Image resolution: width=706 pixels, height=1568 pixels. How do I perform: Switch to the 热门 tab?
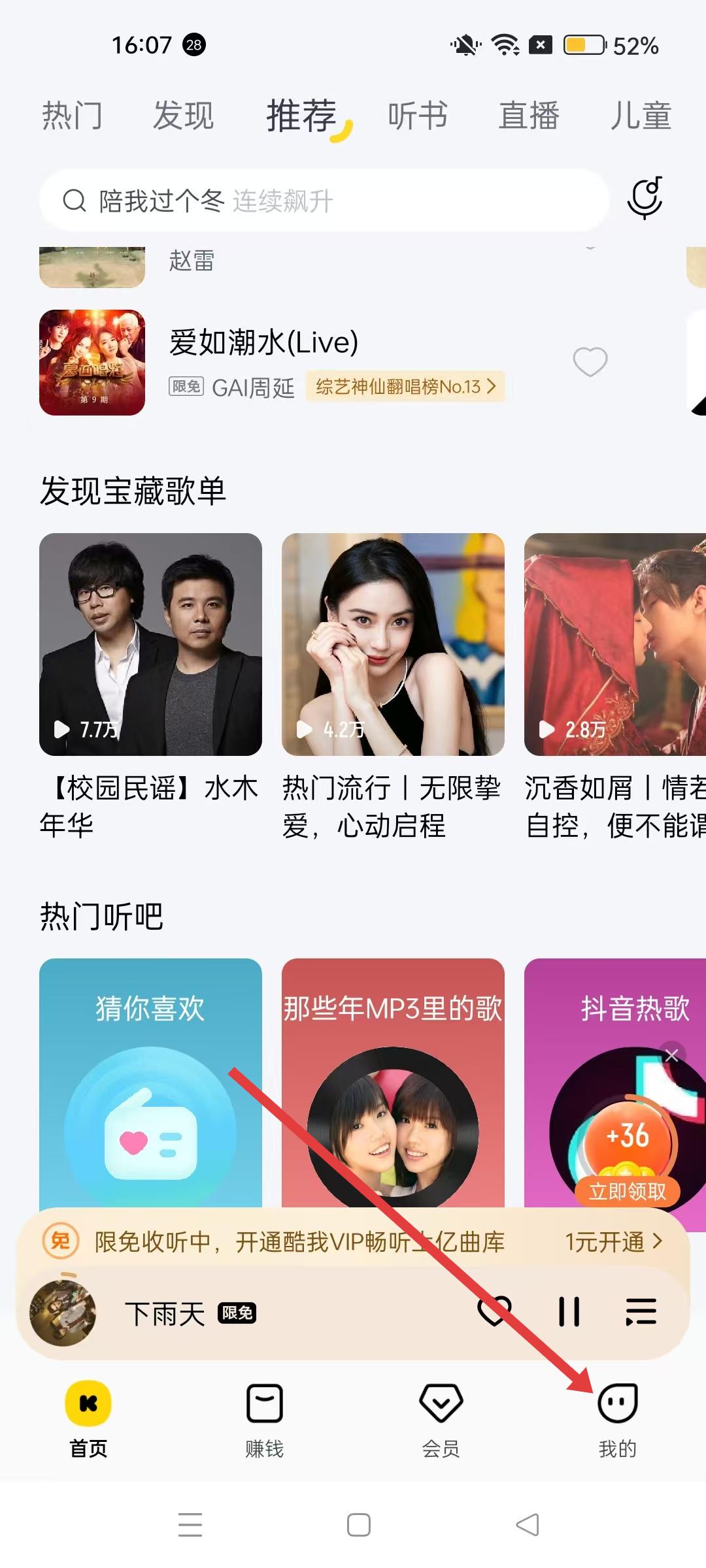(72, 116)
